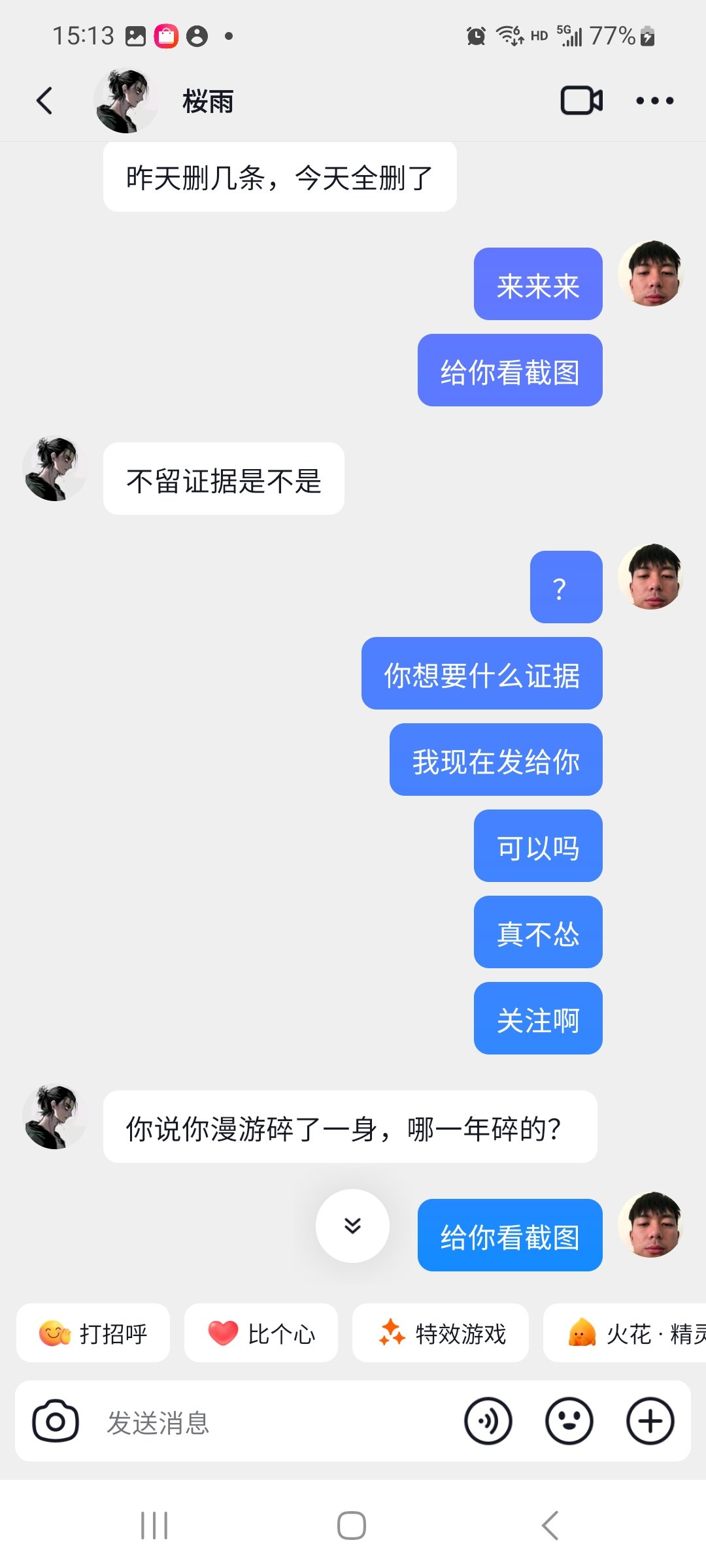The image size is (706, 1568).
Task: Go back from the 桜雨 chat
Action: (44, 101)
